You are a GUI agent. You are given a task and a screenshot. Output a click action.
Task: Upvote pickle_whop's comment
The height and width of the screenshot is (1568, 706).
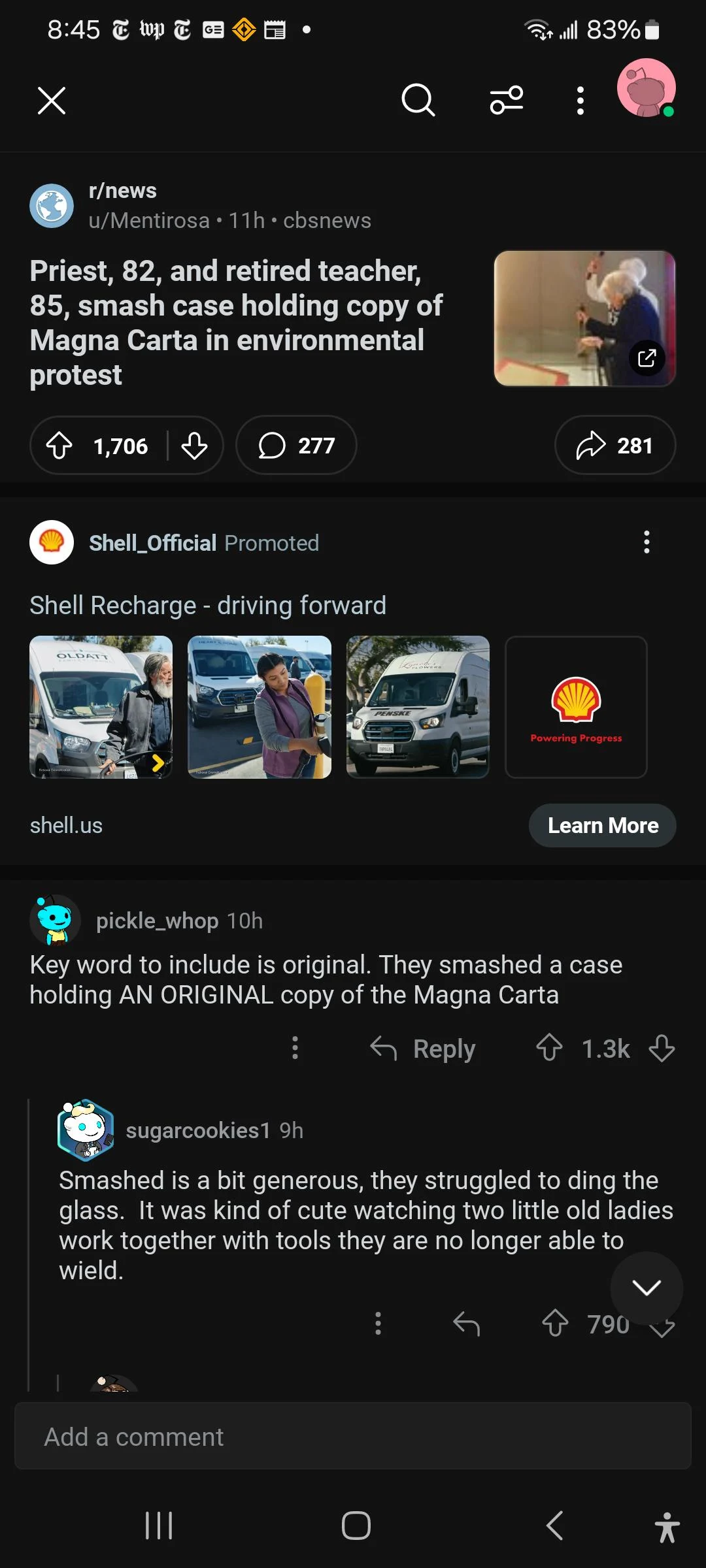549,1048
